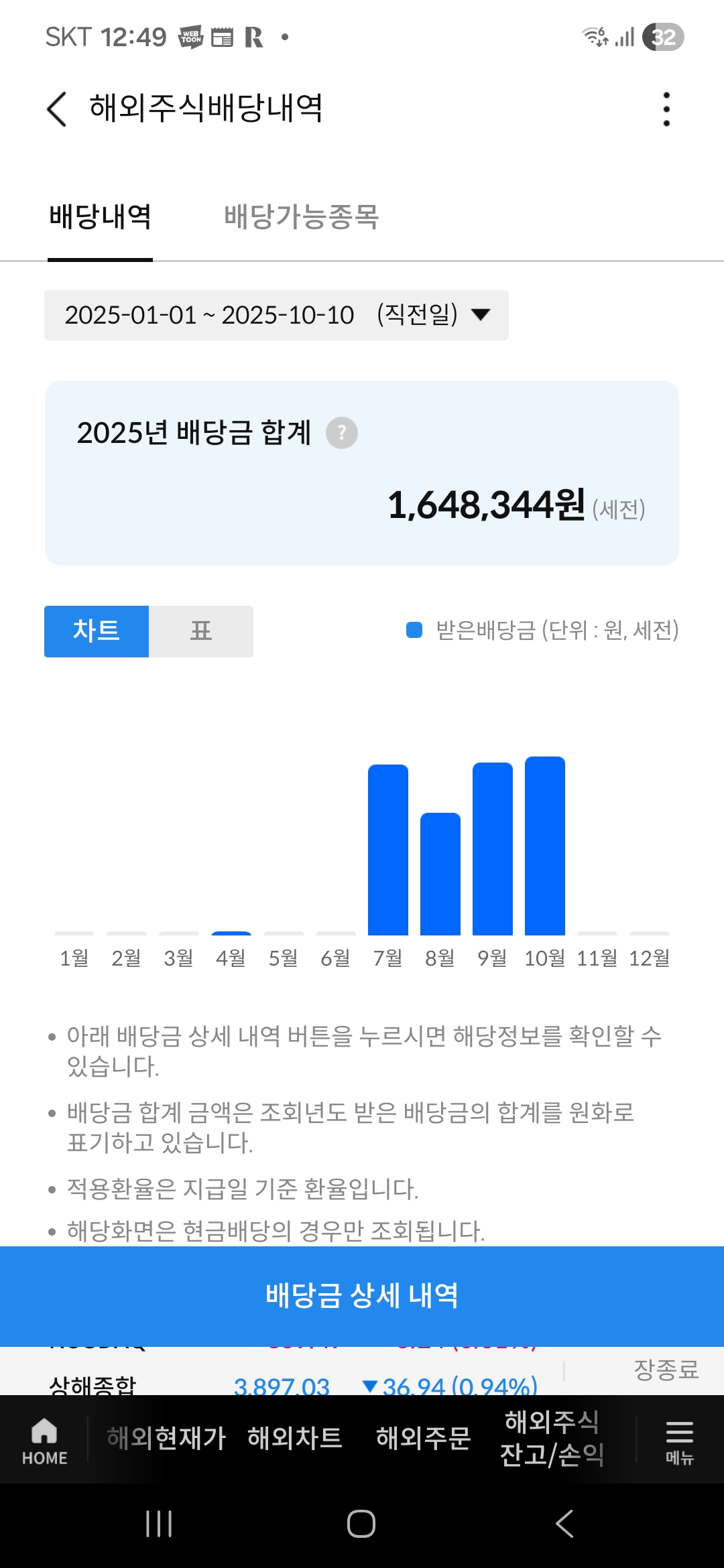Switch to the 표 table view
This screenshot has width=724, height=1568.
coord(201,631)
